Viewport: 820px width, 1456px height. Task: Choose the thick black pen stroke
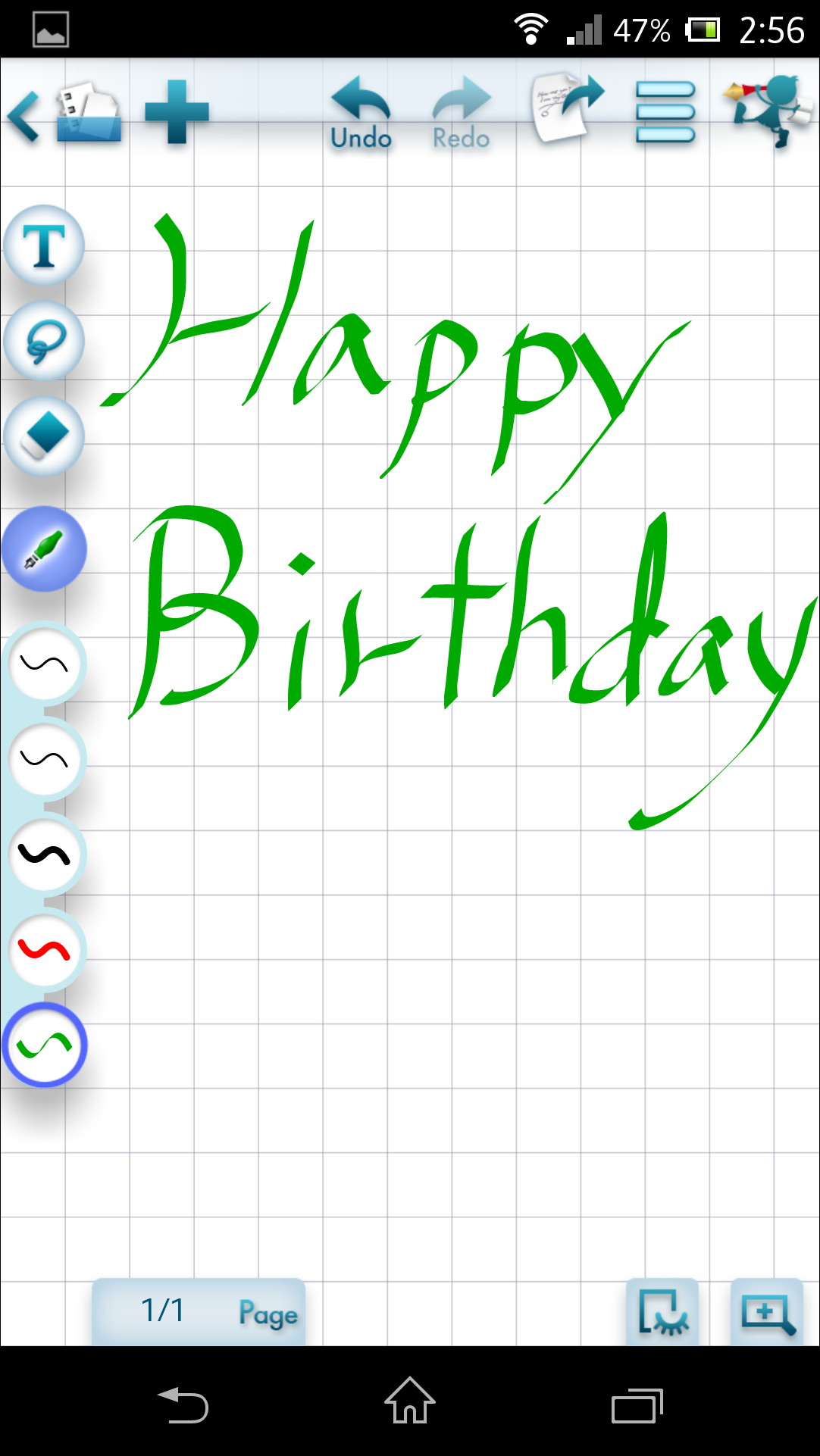point(44,855)
